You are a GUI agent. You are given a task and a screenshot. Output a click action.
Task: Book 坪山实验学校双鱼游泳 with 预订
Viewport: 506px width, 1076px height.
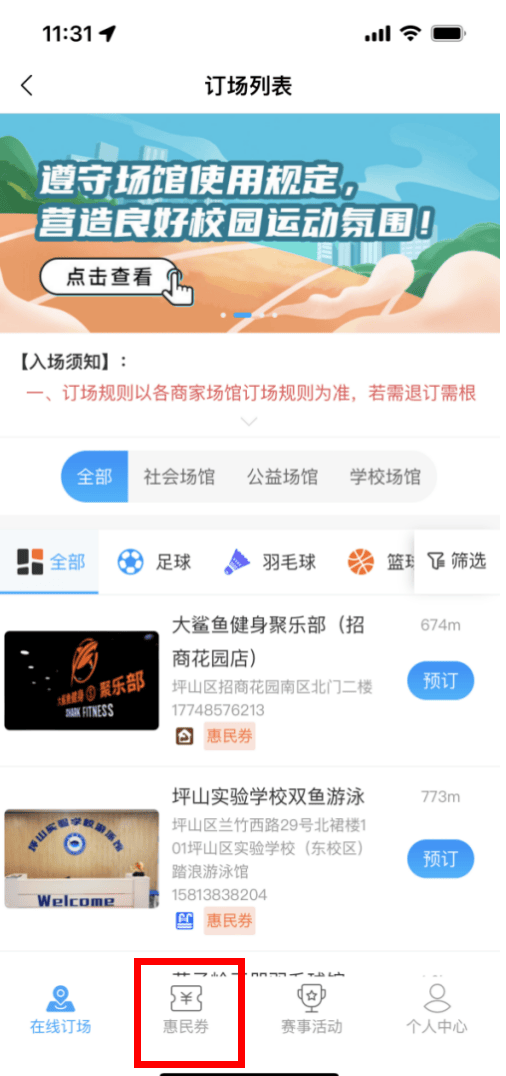(x=440, y=859)
